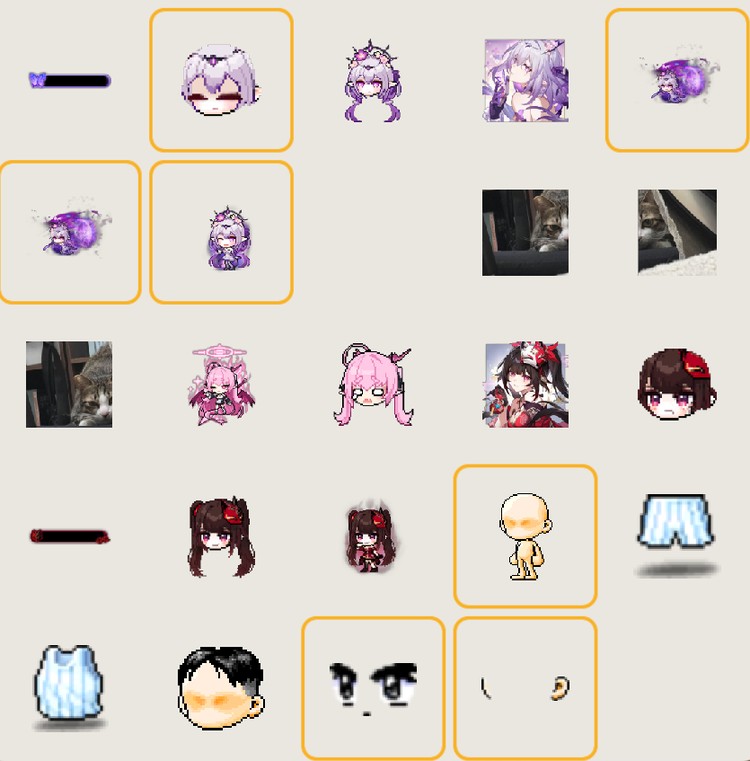The width and height of the screenshot is (750, 761).
Task: Open the fox-mask girl portrait in red
Action: click(525, 384)
